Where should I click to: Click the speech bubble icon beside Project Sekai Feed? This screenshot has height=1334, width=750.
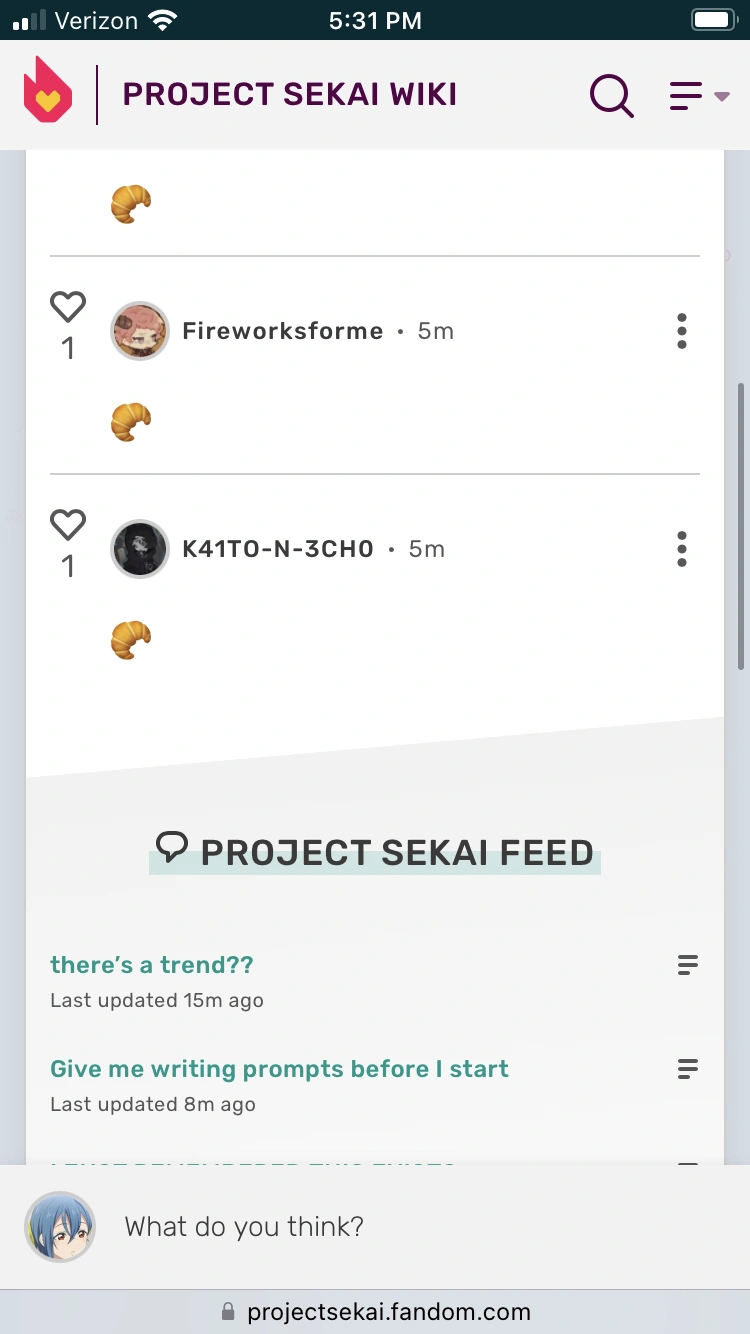(172, 847)
